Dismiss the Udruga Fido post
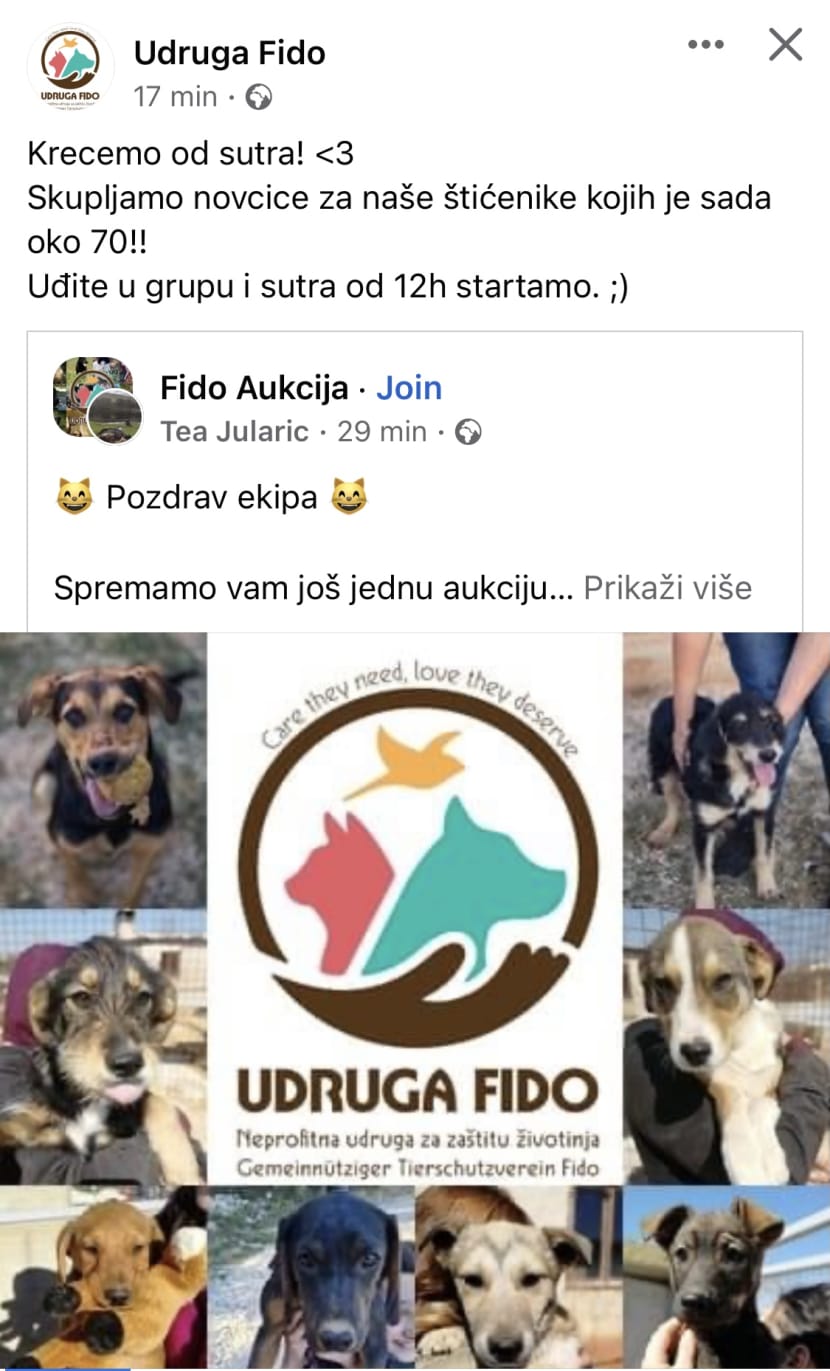Image resolution: width=830 pixels, height=1371 pixels. coord(785,45)
